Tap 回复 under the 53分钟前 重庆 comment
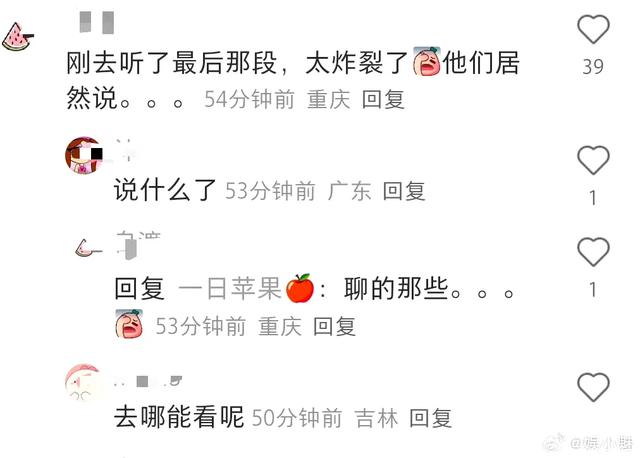The image size is (640, 458). (335, 326)
